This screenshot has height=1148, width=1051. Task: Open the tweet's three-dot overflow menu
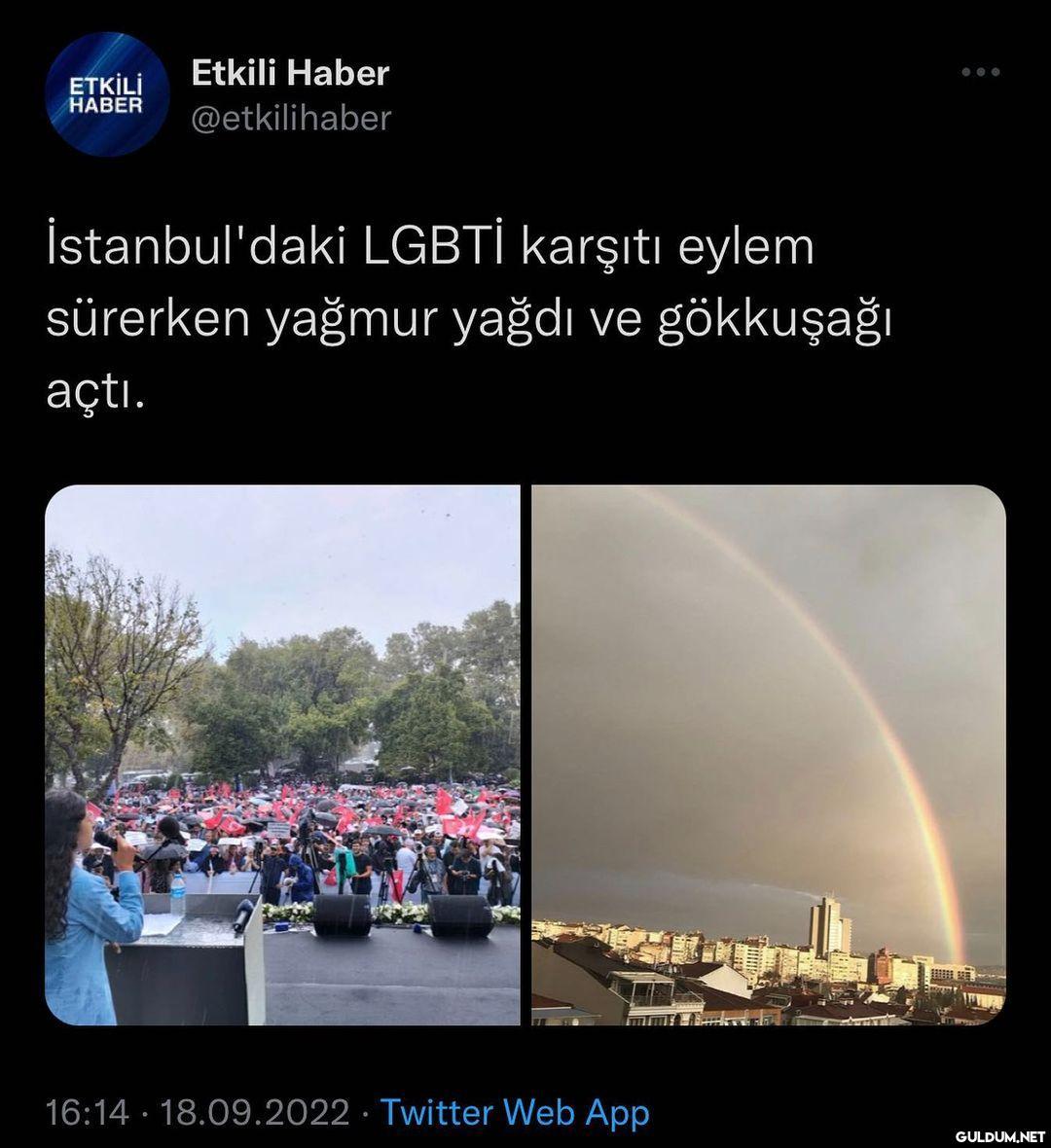click(x=980, y=72)
